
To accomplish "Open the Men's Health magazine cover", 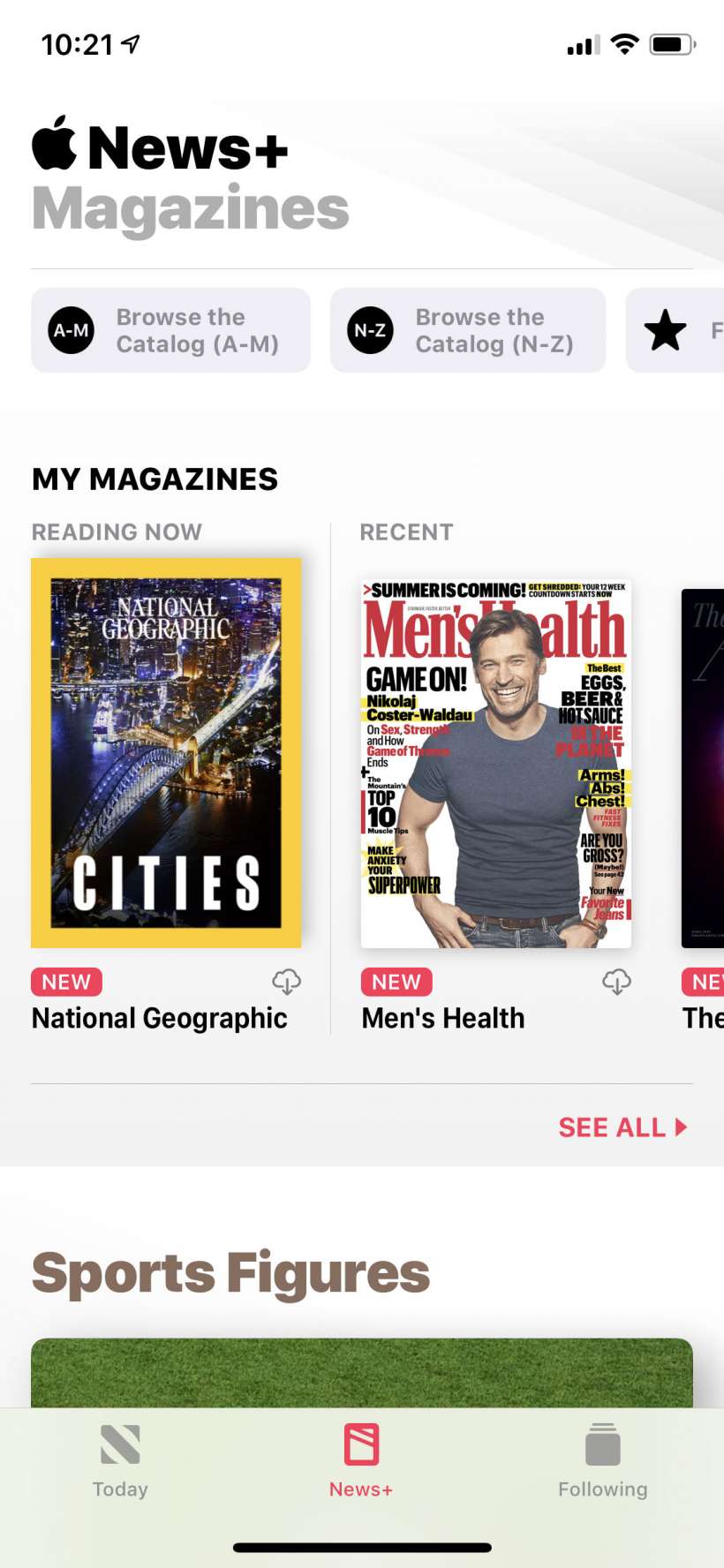I will (496, 763).
